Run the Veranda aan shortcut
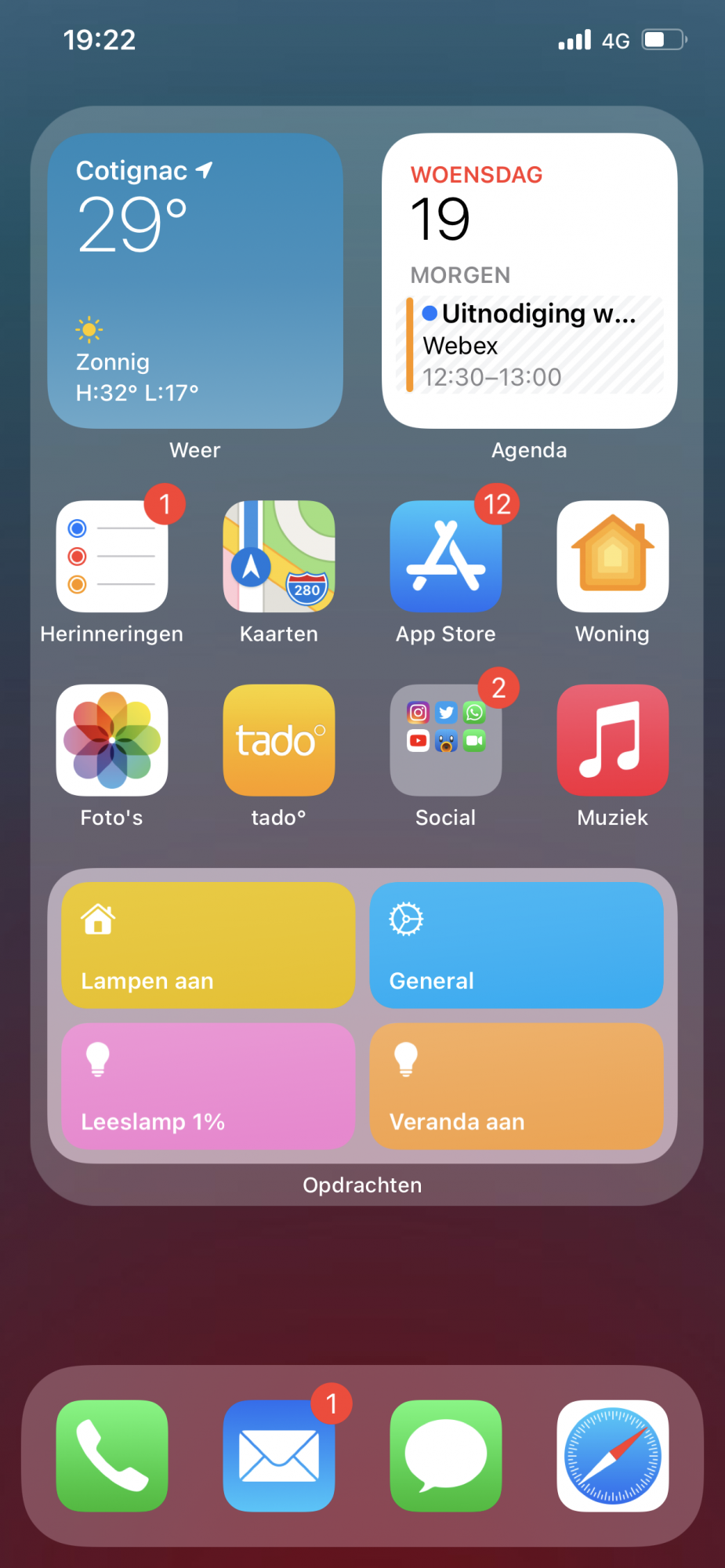This screenshot has height=1568, width=725. [517, 1086]
